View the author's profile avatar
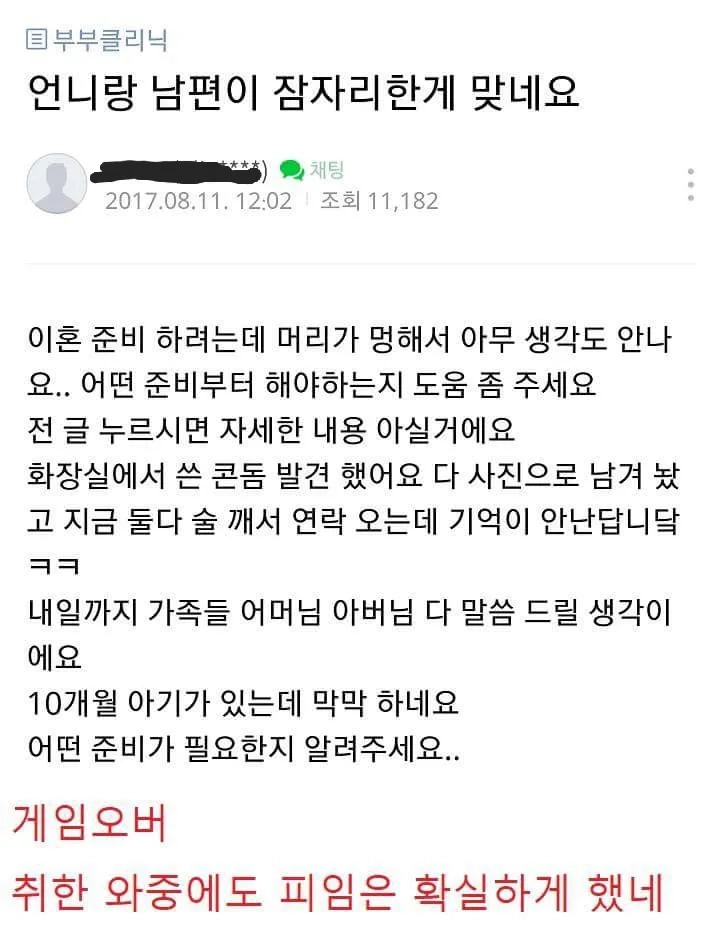The width and height of the screenshot is (720, 942). point(56,184)
